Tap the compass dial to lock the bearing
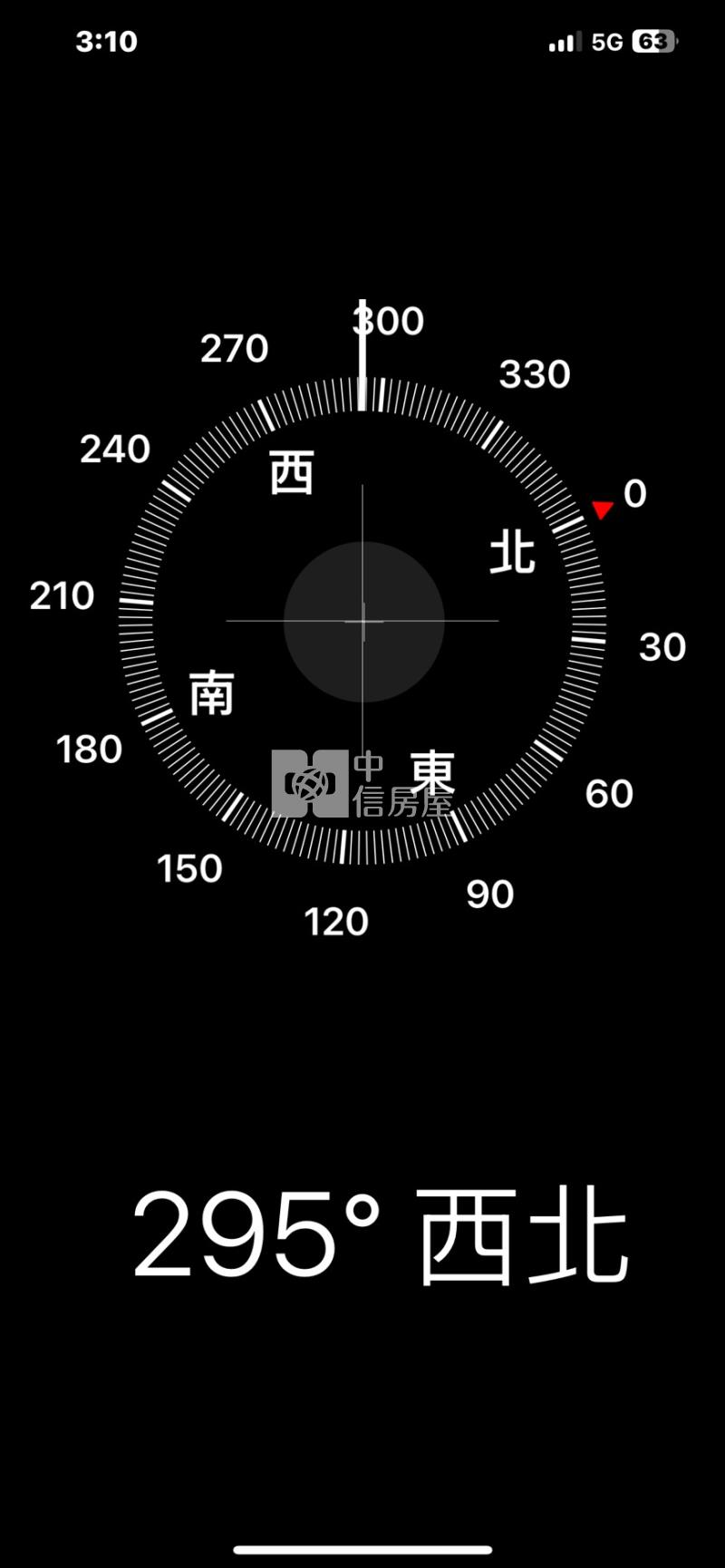 (362, 622)
